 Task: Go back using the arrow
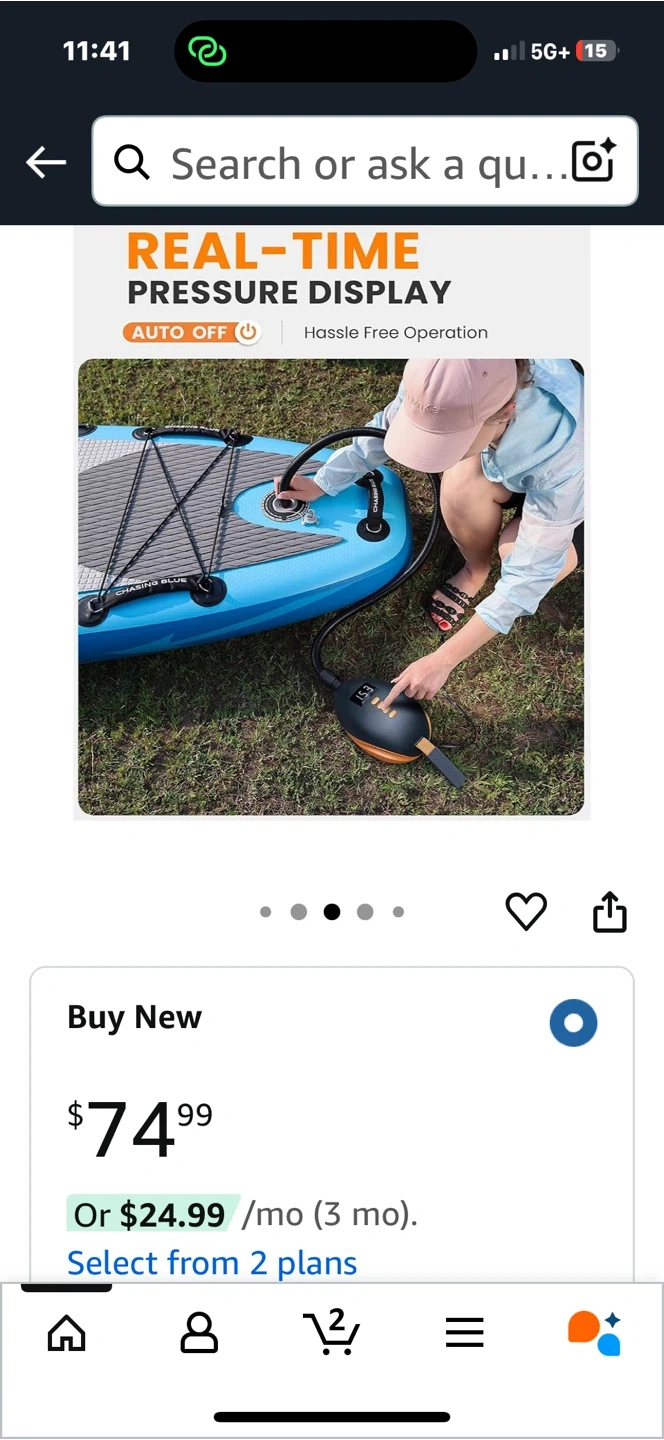point(46,162)
